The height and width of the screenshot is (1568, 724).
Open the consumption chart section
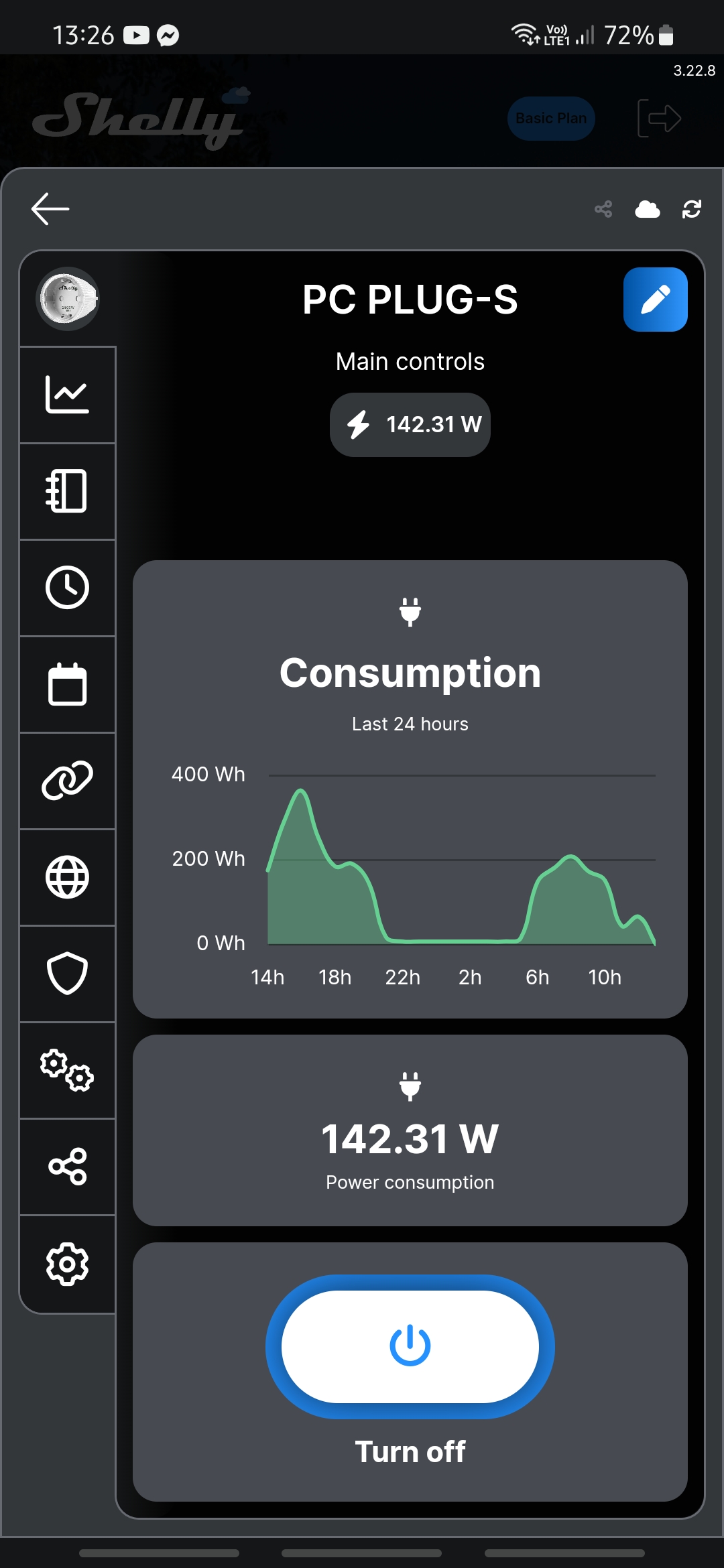point(67,395)
